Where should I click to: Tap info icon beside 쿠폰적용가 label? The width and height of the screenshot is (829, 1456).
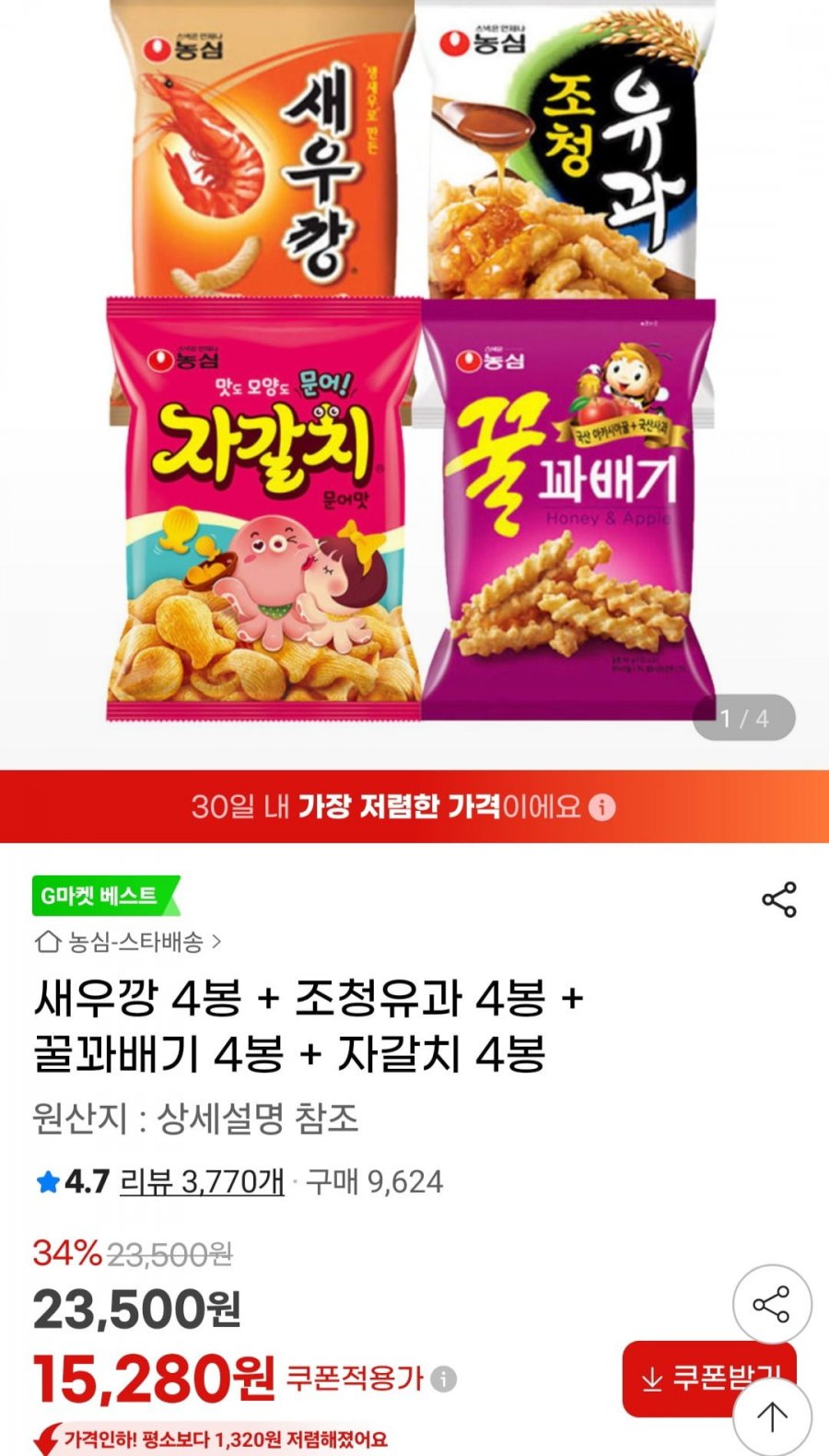444,1380
